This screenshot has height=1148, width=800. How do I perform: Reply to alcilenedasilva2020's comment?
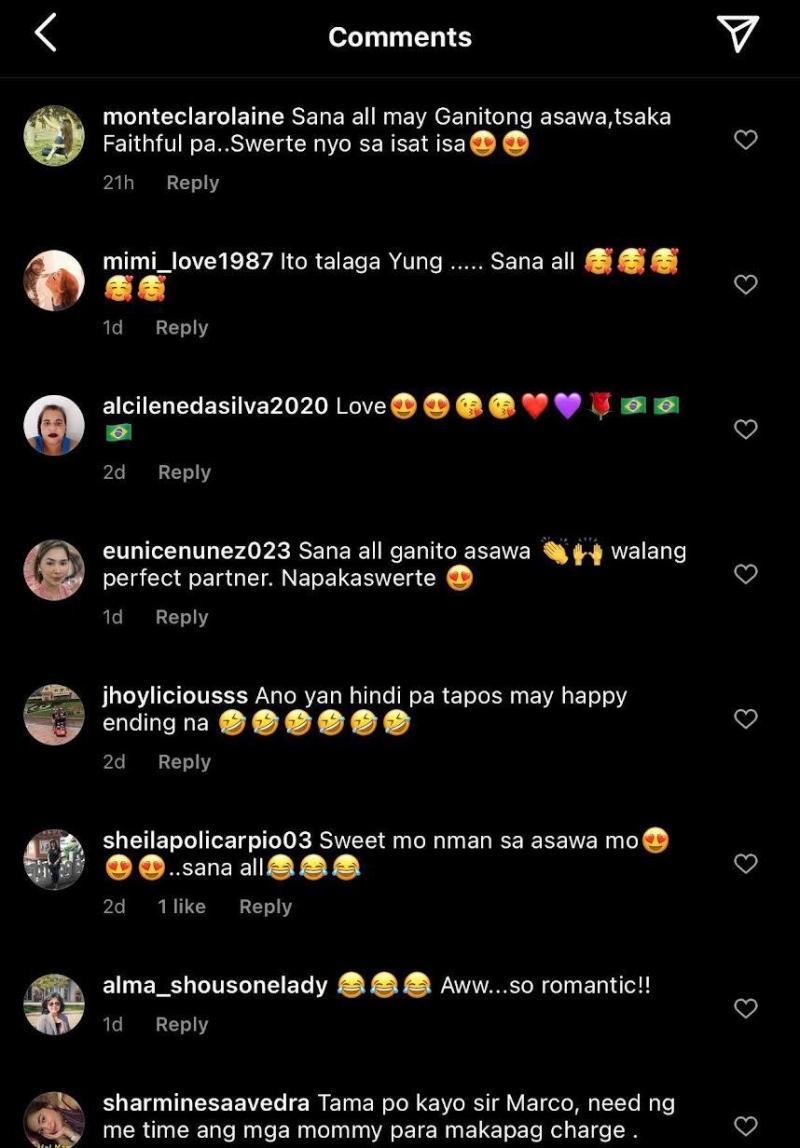pyautogui.click(x=184, y=472)
